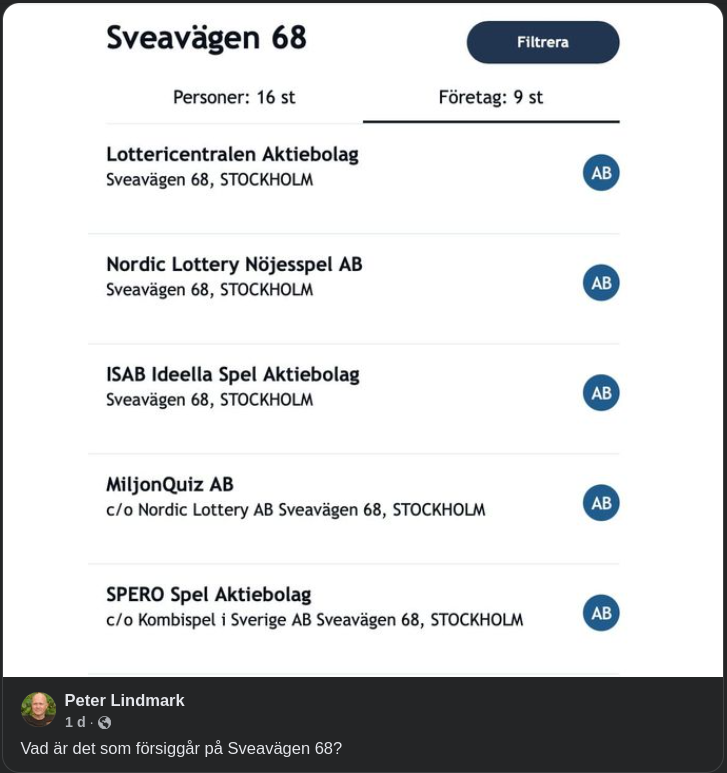Click the AB badge next to MiljonQuiz AB
727x773 pixels.
tap(601, 502)
